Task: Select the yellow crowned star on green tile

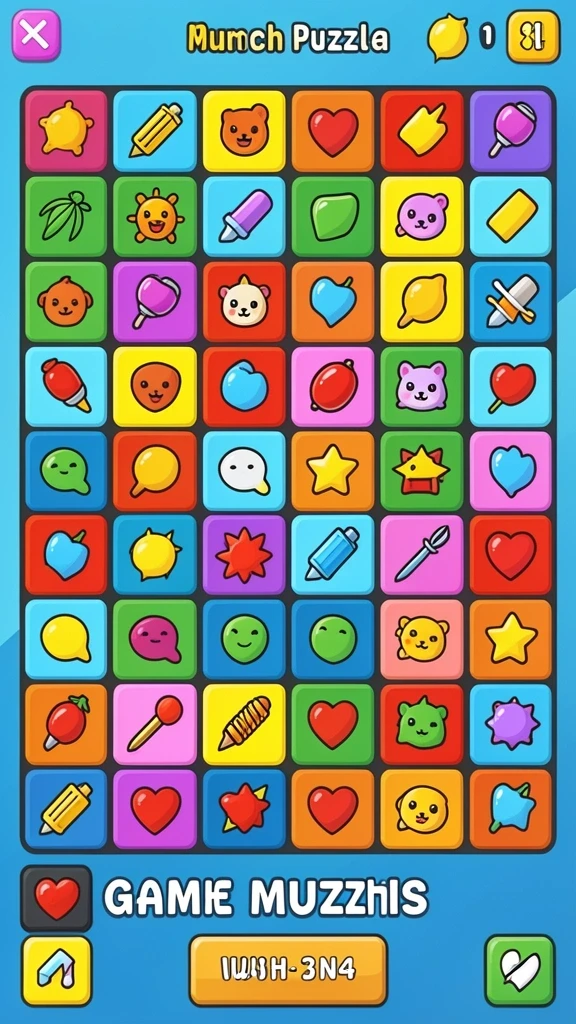Action: [x=422, y=471]
